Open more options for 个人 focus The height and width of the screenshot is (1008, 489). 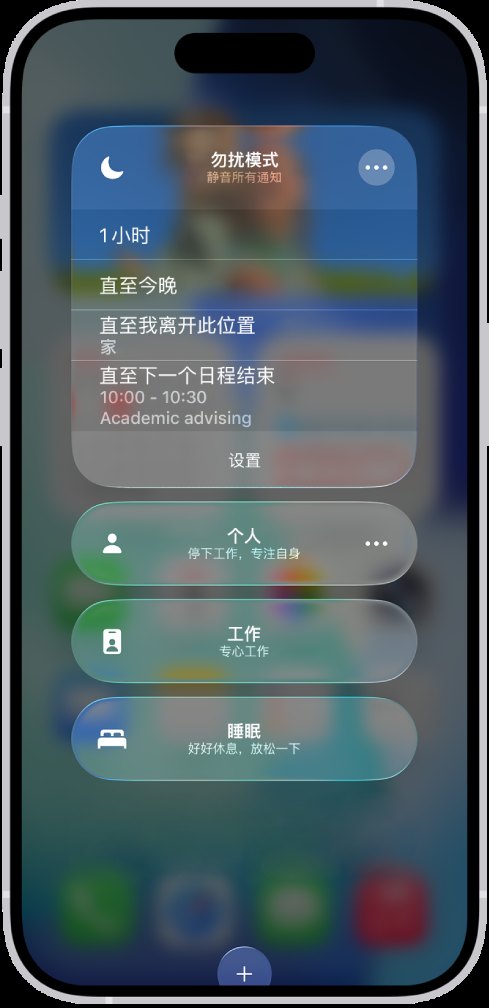tap(376, 544)
